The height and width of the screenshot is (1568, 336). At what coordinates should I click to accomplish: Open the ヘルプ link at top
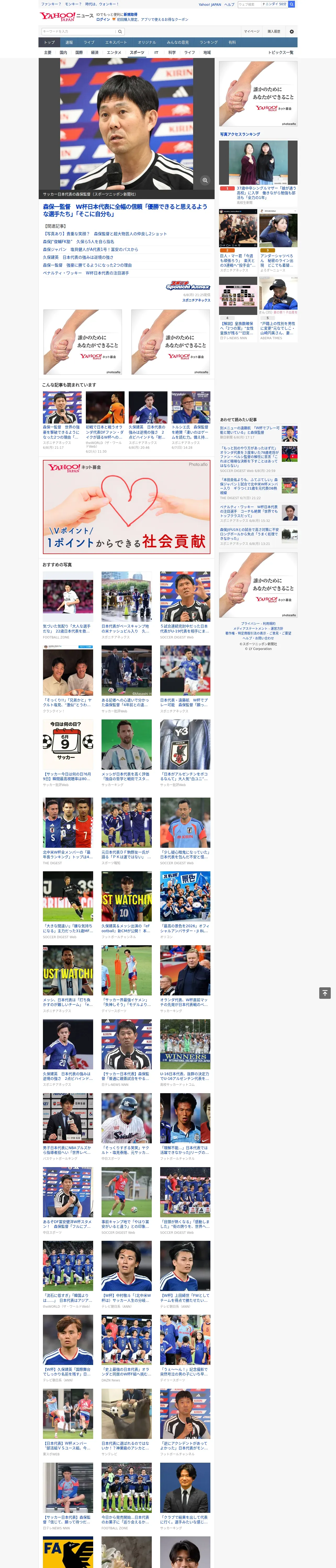tap(229, 4)
